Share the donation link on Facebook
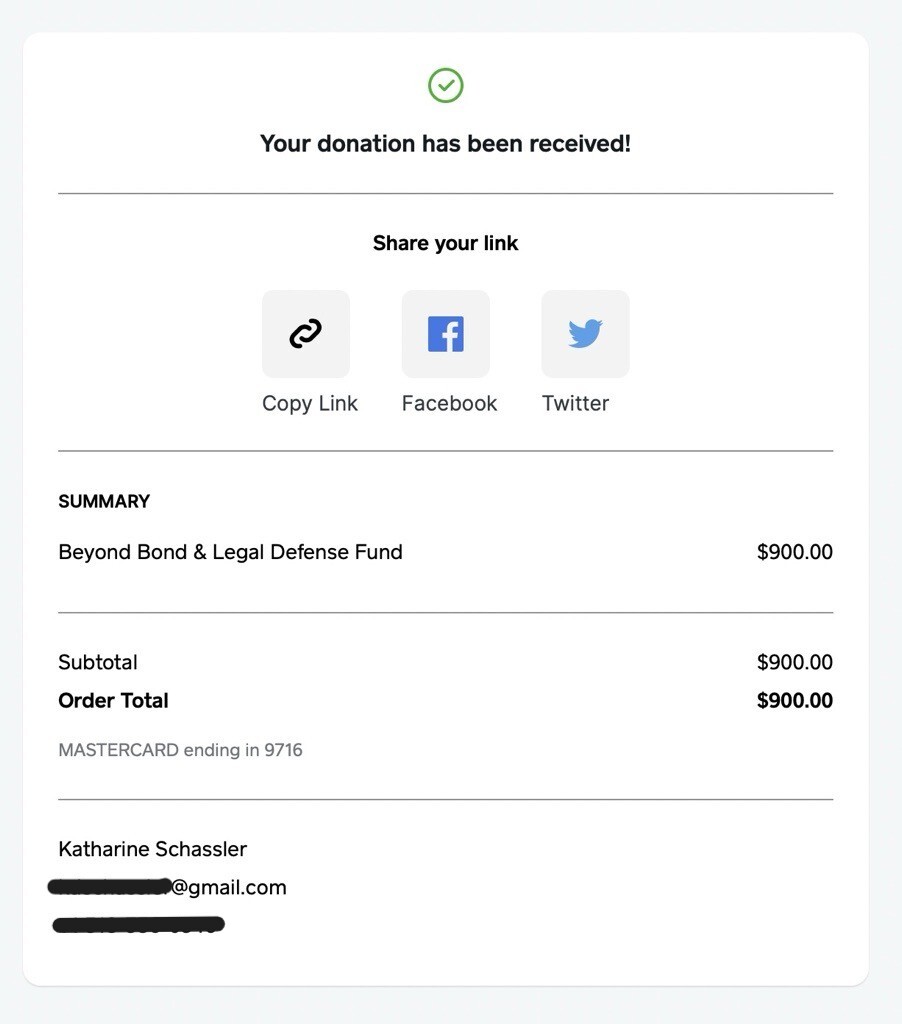Viewport: 902px width, 1024px height. tap(445, 334)
